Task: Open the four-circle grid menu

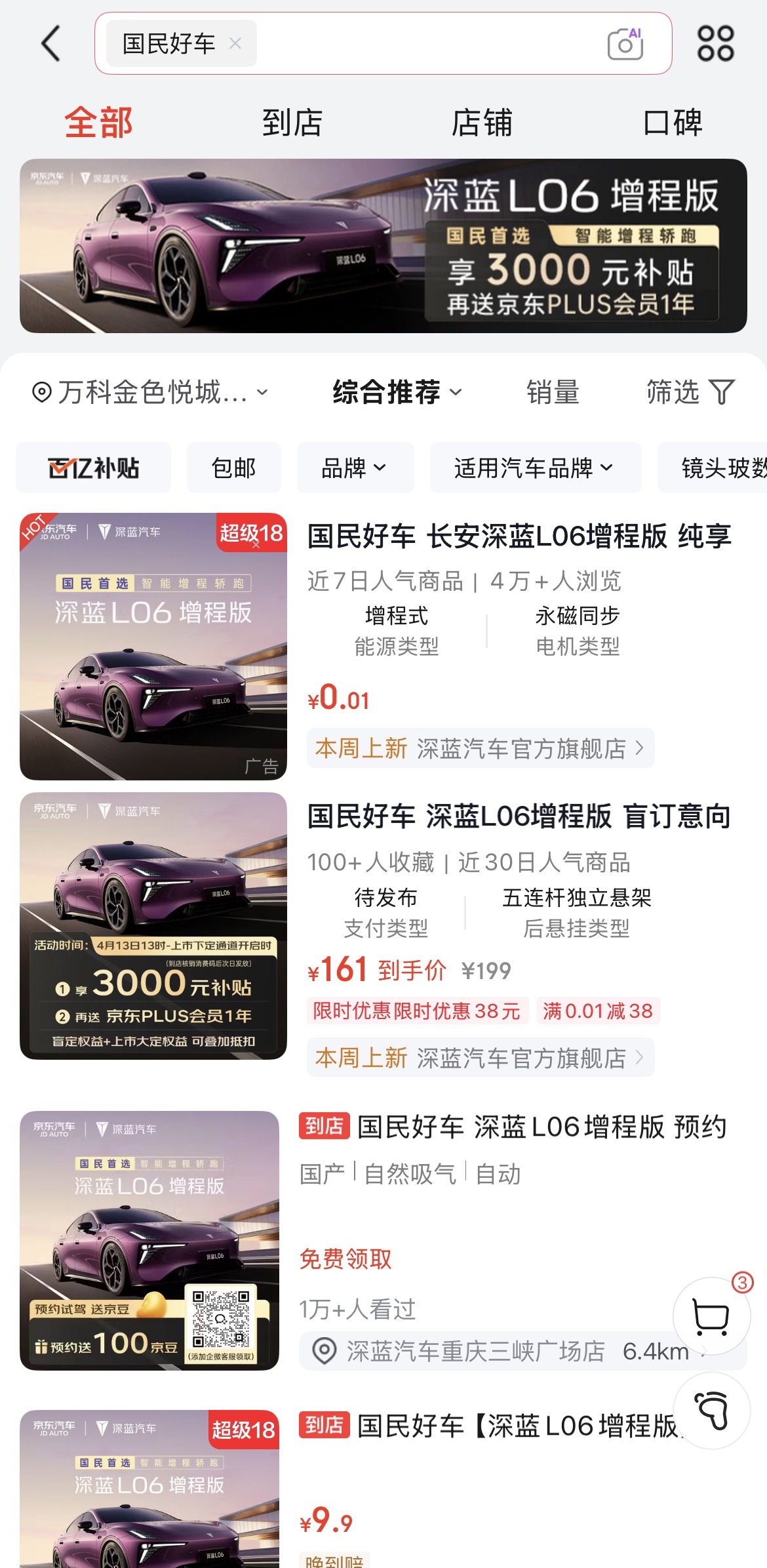Action: tap(715, 43)
